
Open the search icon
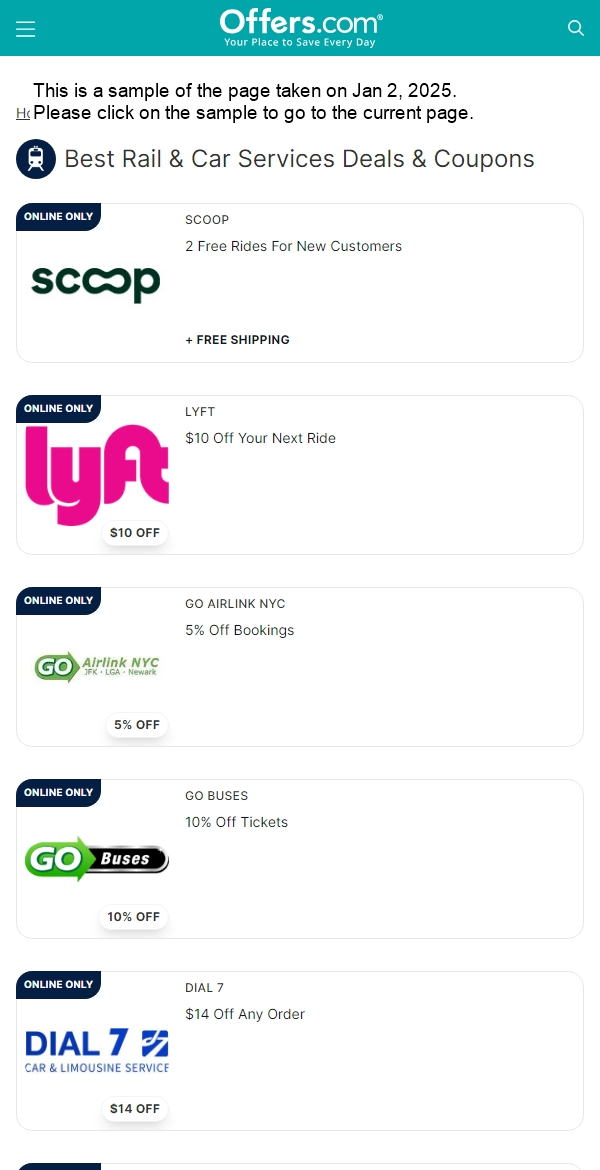click(575, 28)
